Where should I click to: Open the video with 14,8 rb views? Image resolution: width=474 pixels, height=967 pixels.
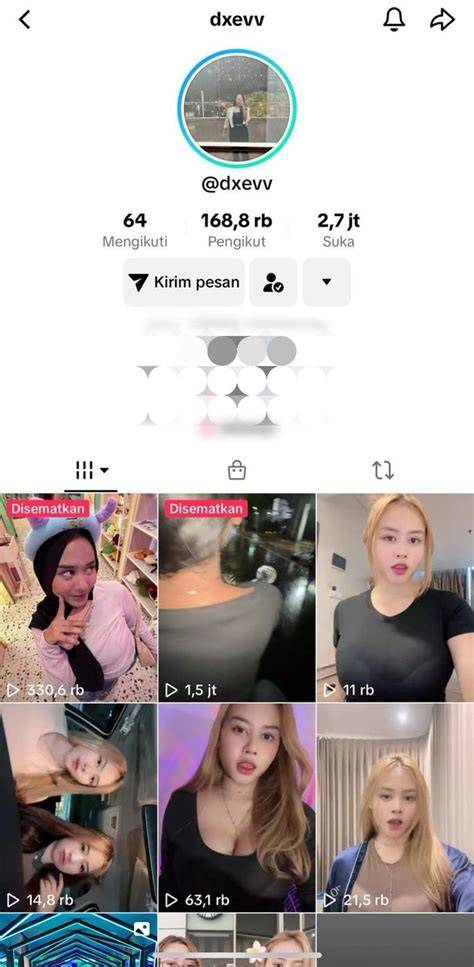coord(78,808)
